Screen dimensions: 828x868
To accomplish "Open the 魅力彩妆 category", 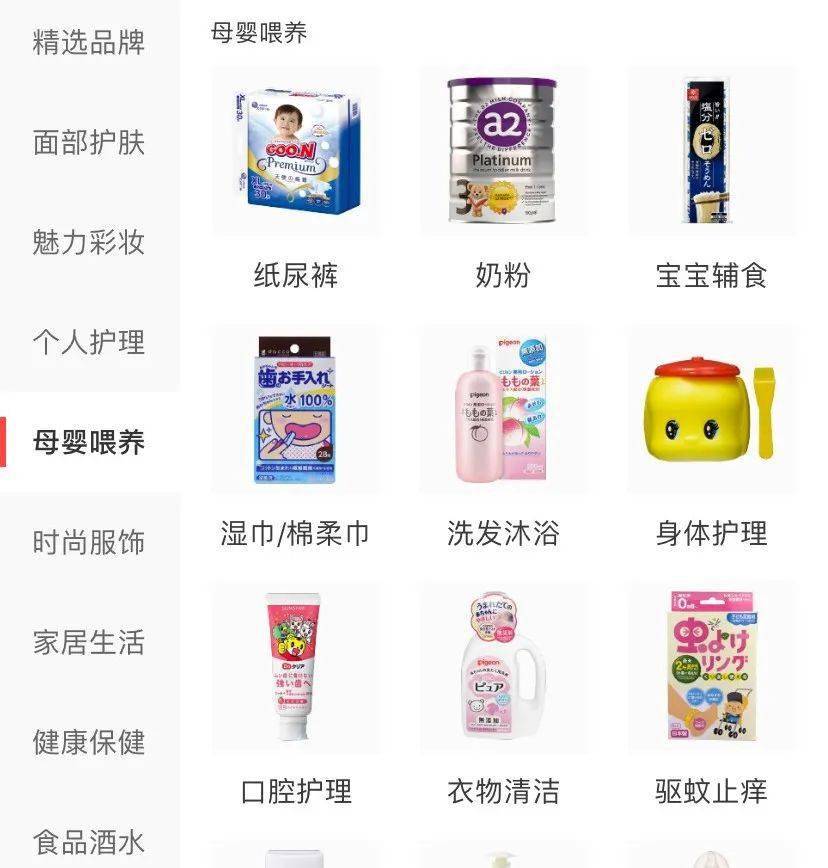I will 89,242.
